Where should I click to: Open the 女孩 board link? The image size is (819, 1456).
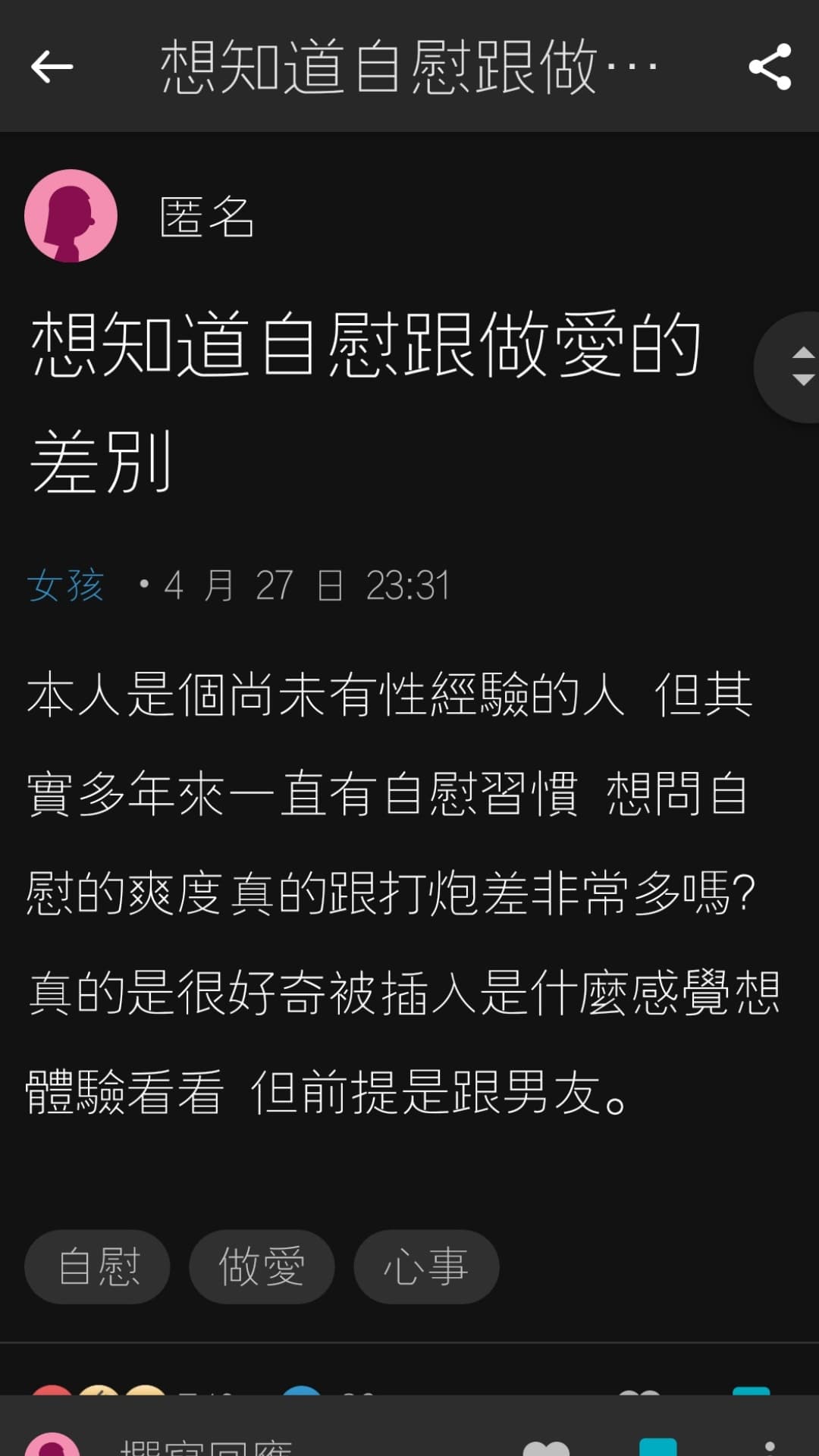tap(65, 585)
